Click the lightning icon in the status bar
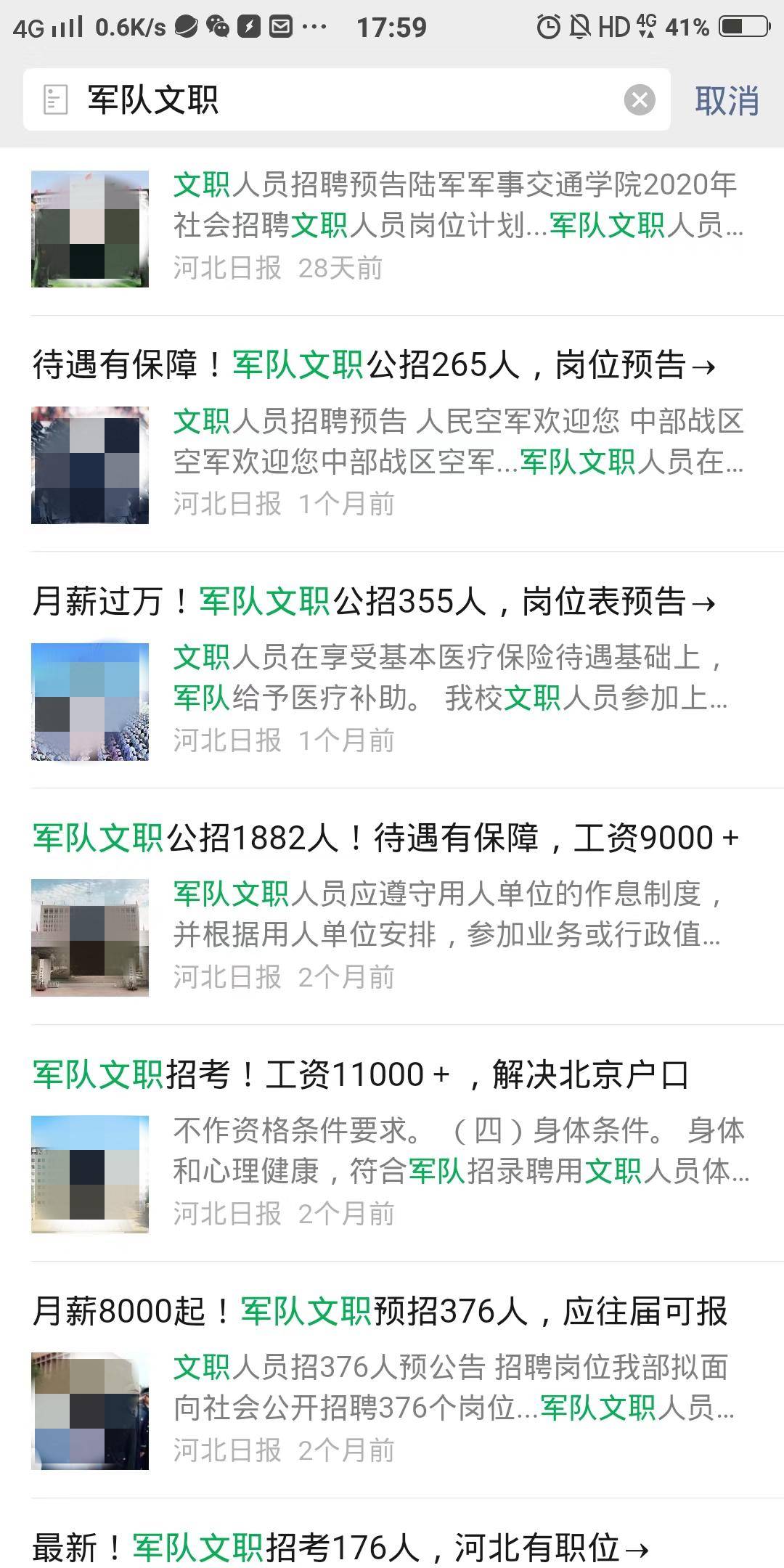Viewport: 784px width, 1568px height. pos(248,26)
